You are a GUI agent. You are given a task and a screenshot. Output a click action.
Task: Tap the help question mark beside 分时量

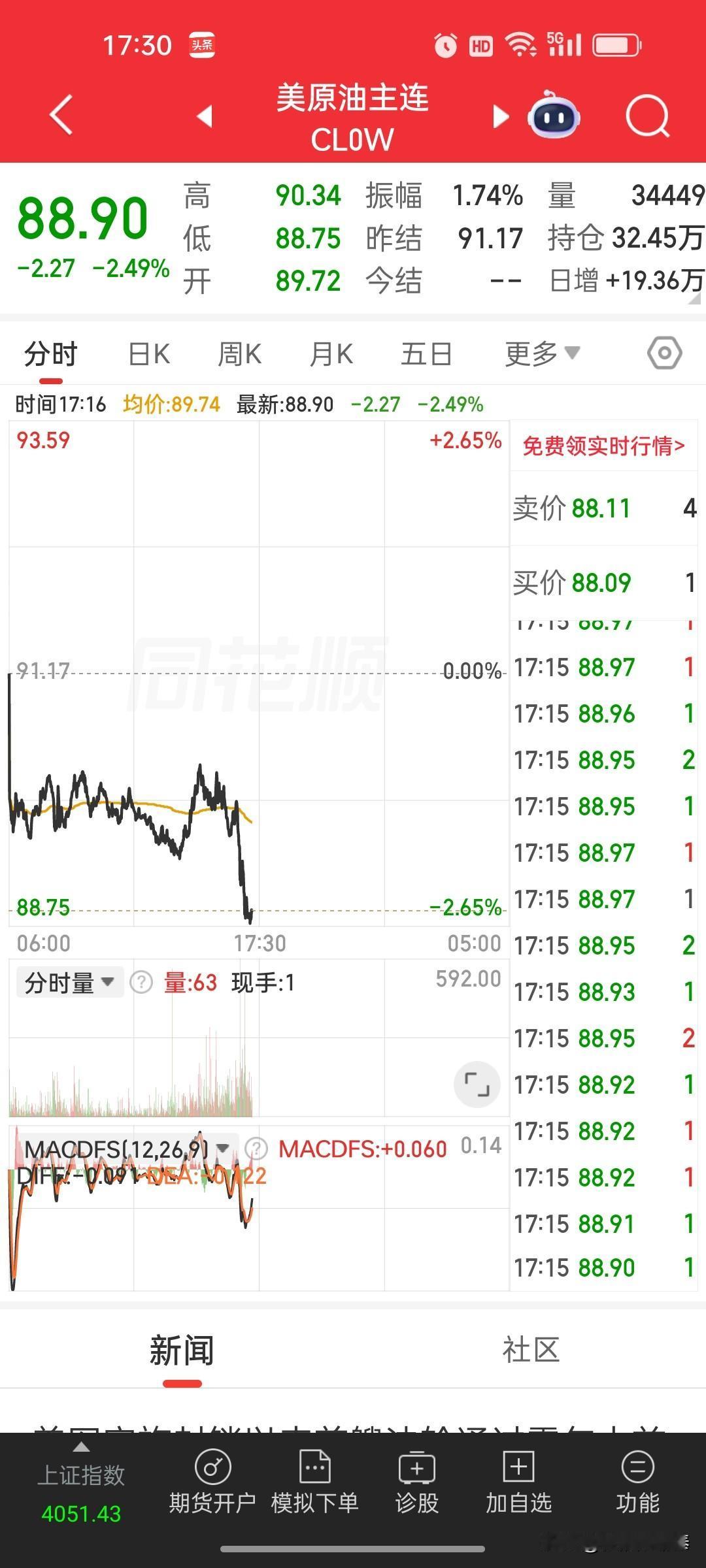(141, 982)
